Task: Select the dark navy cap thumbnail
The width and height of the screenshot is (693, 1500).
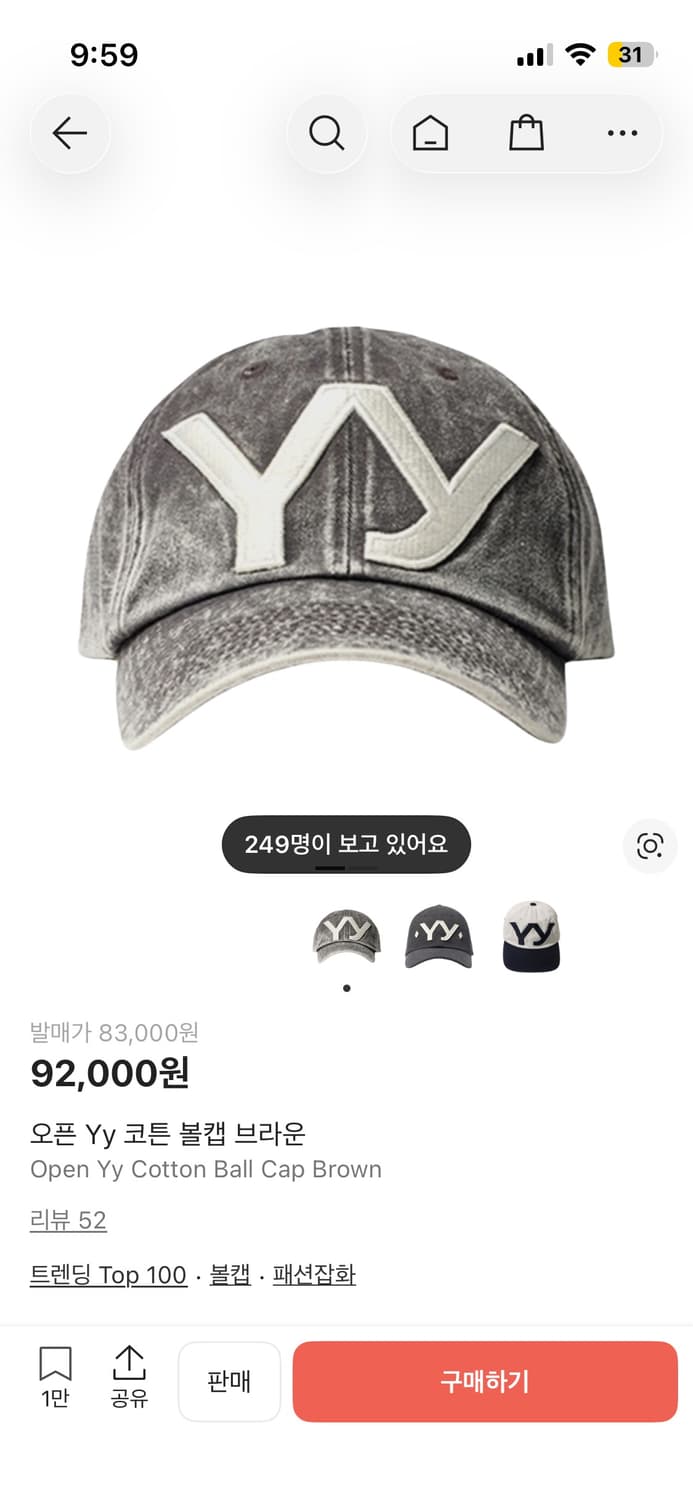Action: point(439,936)
